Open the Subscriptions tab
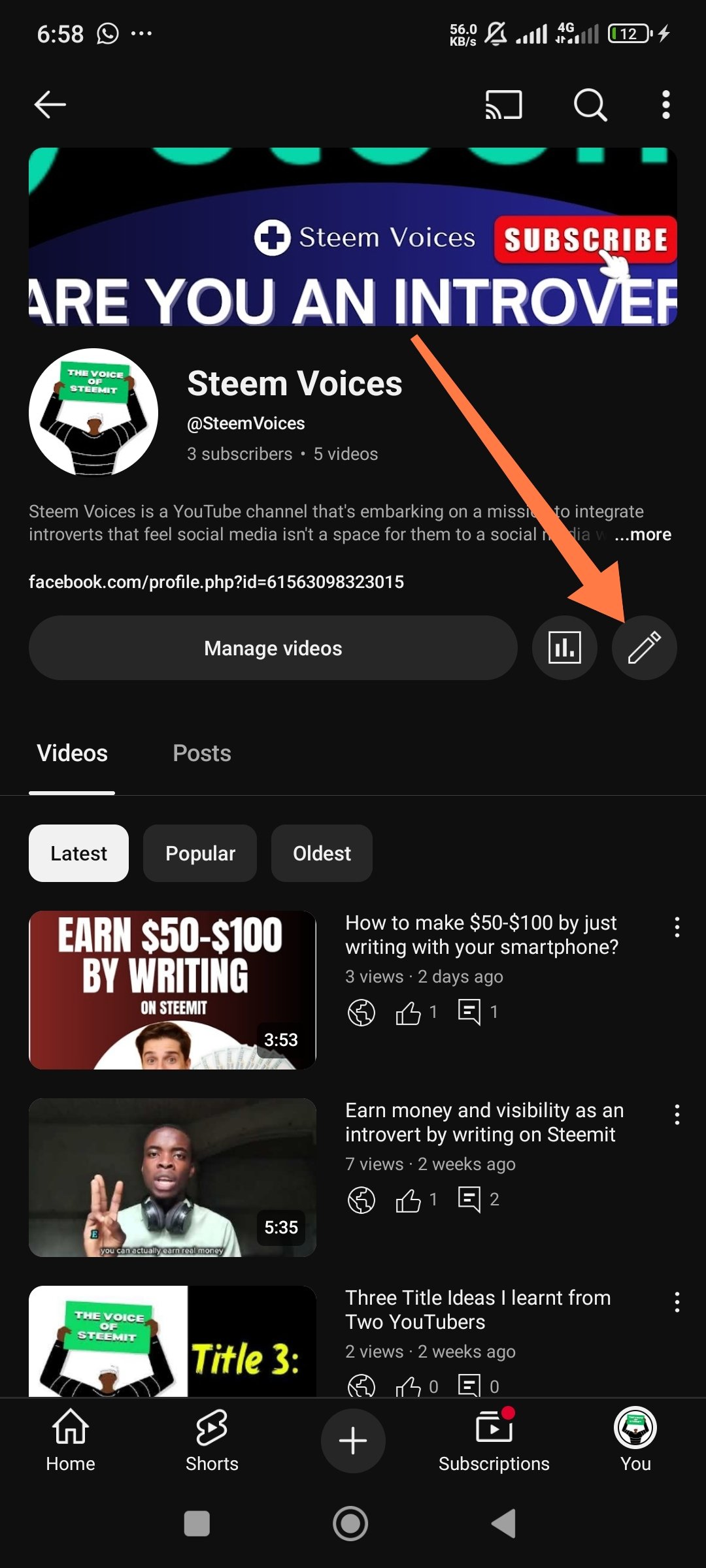Image resolution: width=706 pixels, height=1568 pixels. coord(494,1441)
